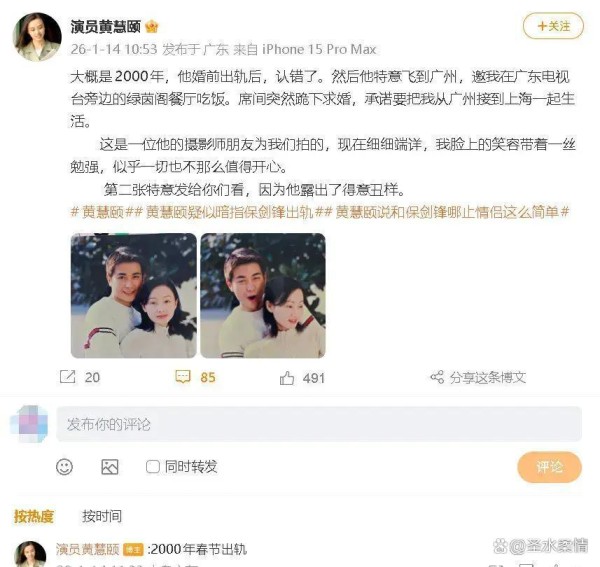Check the 同时转发 checkbox
The image size is (600, 567).
(x=153, y=466)
